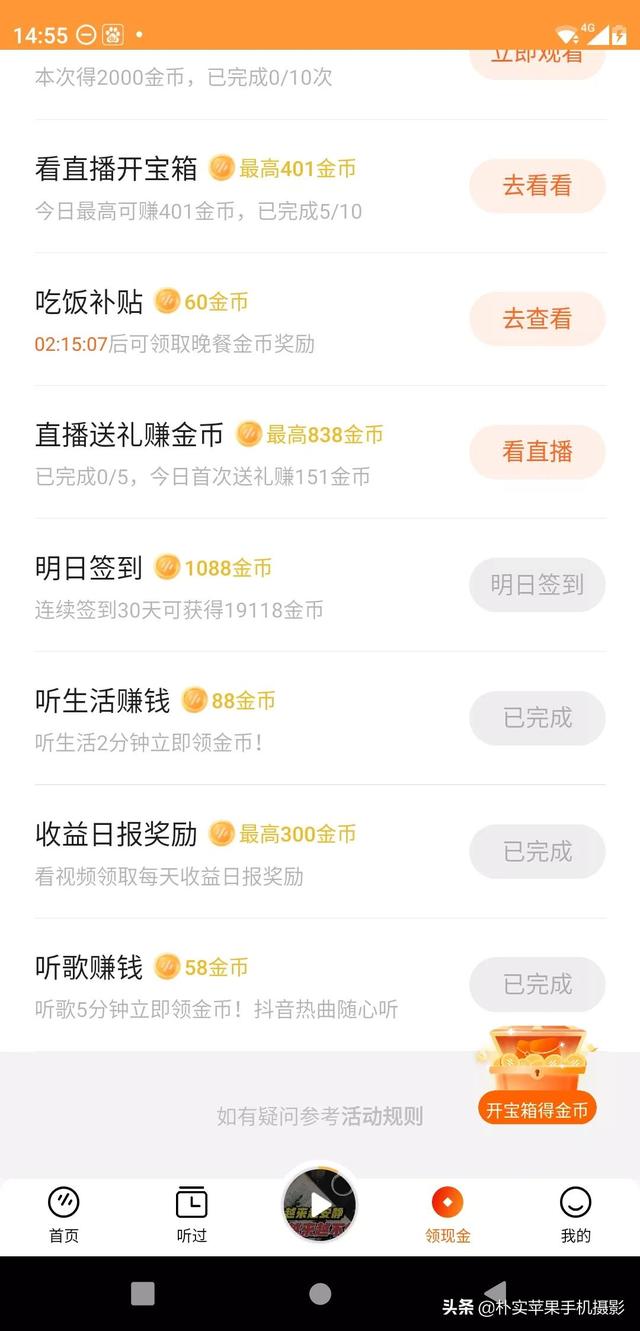Image resolution: width=640 pixels, height=1331 pixels.
Task: Go to the 我的 tab
Action: (x=575, y=1214)
